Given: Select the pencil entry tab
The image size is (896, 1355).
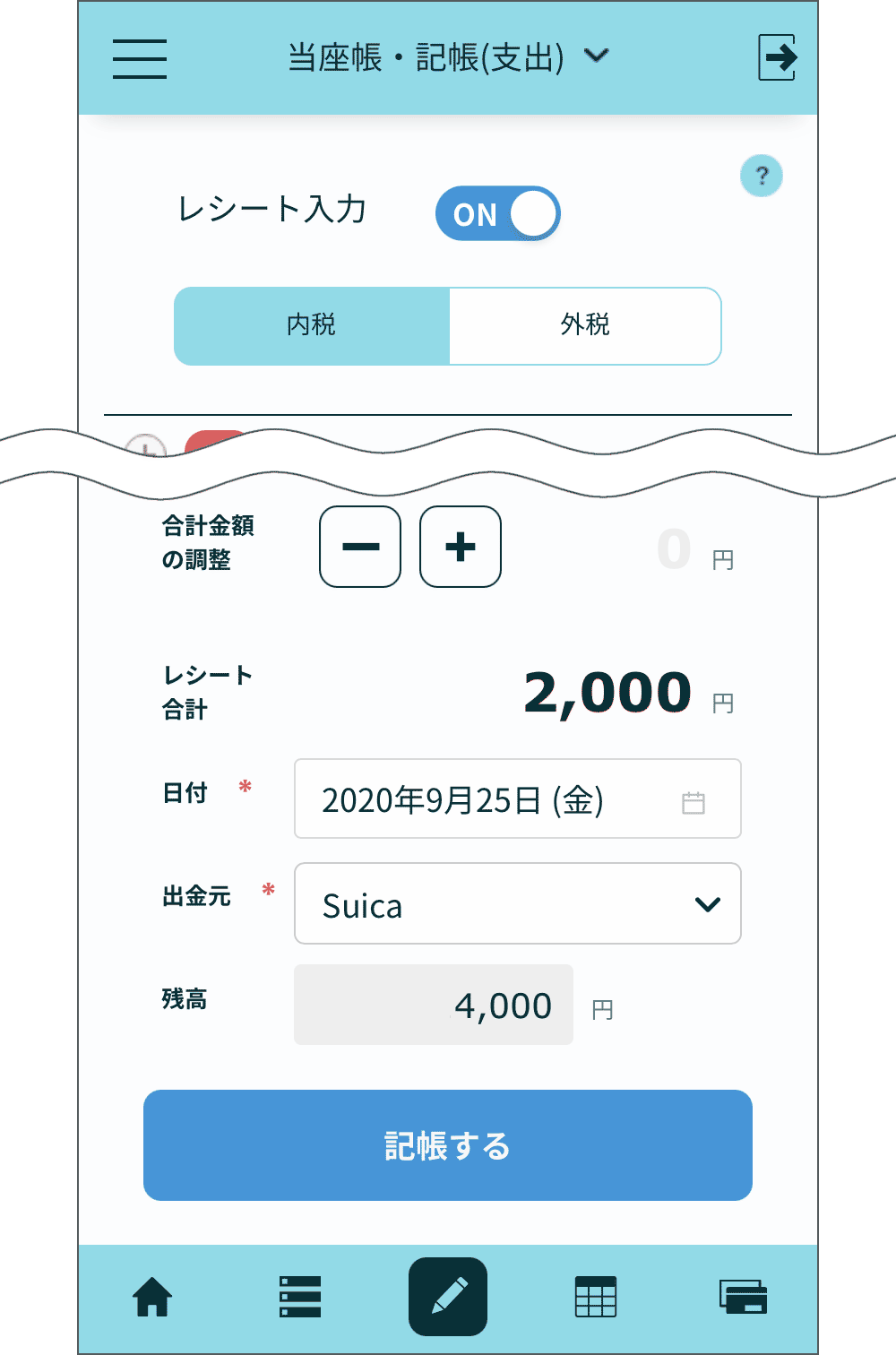Looking at the screenshot, I should tap(448, 1297).
